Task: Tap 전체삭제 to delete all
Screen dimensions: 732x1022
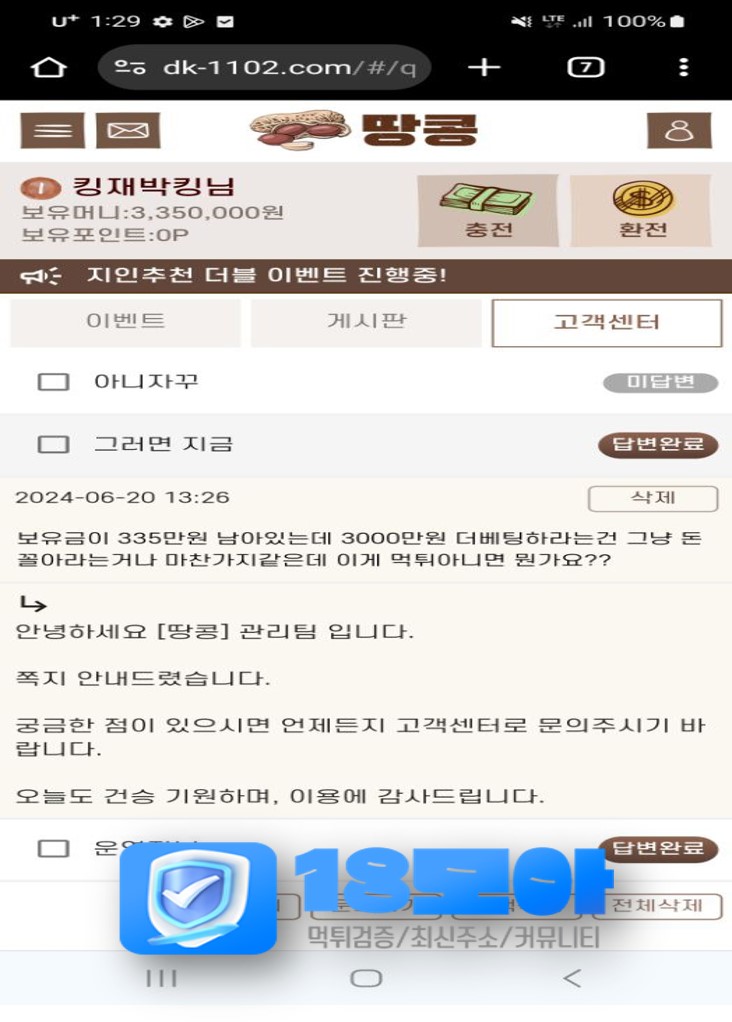Action: (656, 906)
